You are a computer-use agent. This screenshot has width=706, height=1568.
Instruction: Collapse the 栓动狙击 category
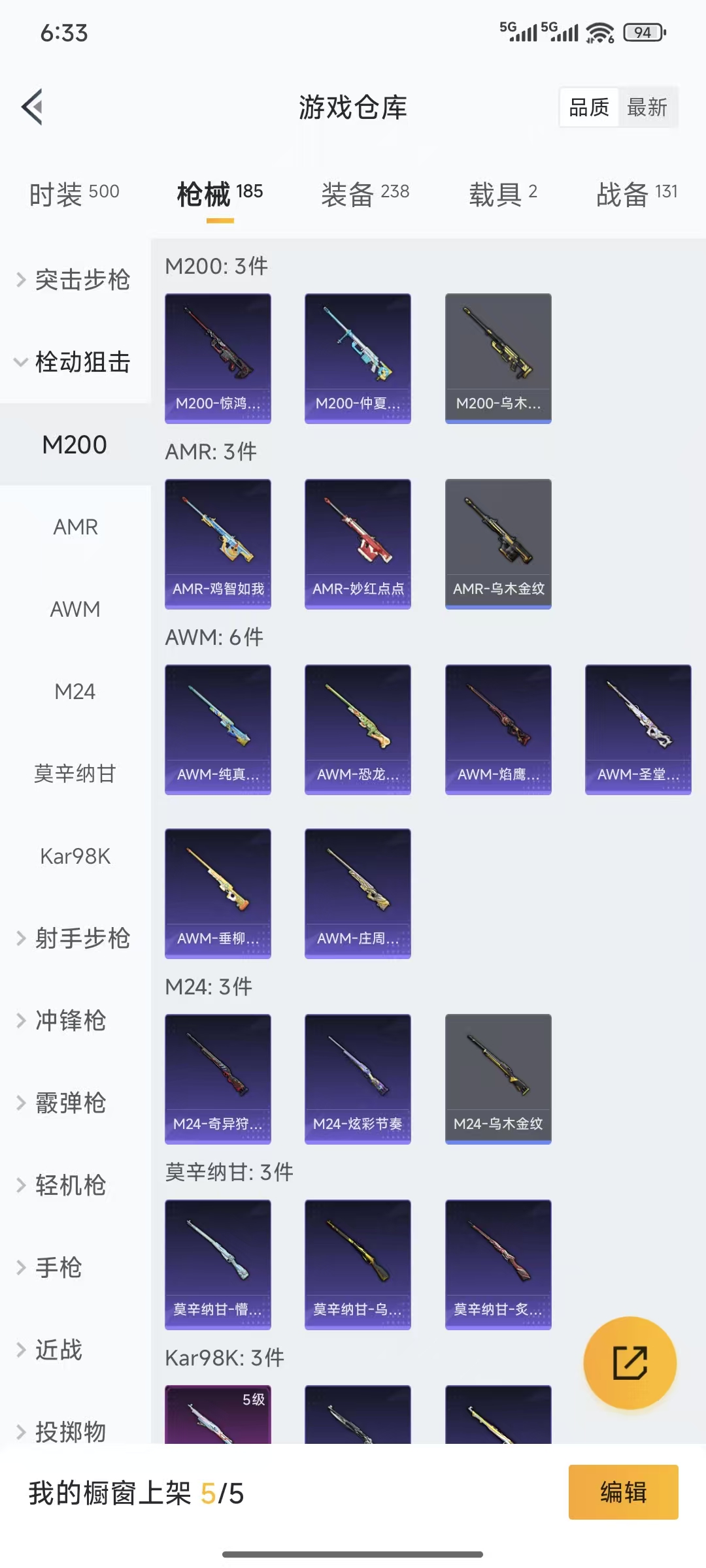(x=75, y=363)
